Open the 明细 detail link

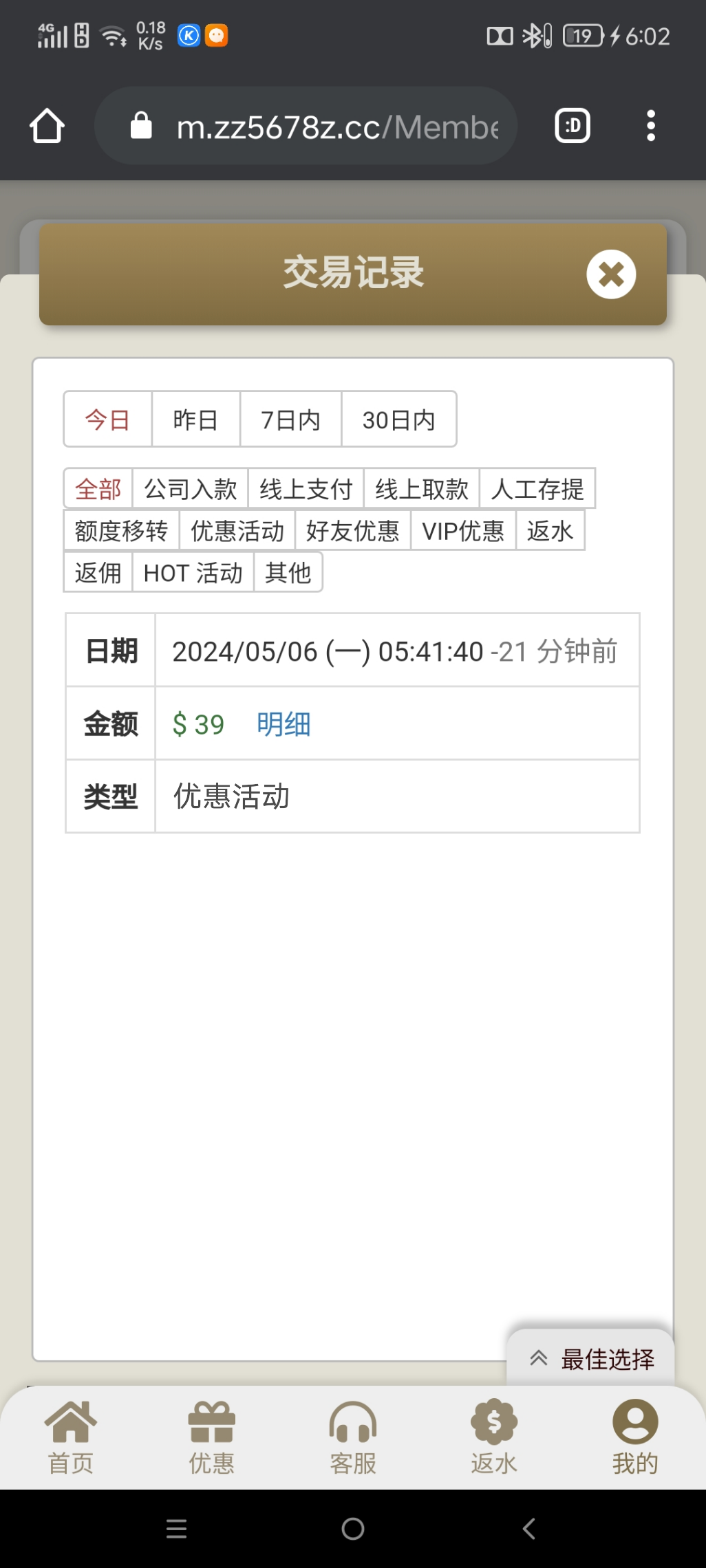coord(284,724)
